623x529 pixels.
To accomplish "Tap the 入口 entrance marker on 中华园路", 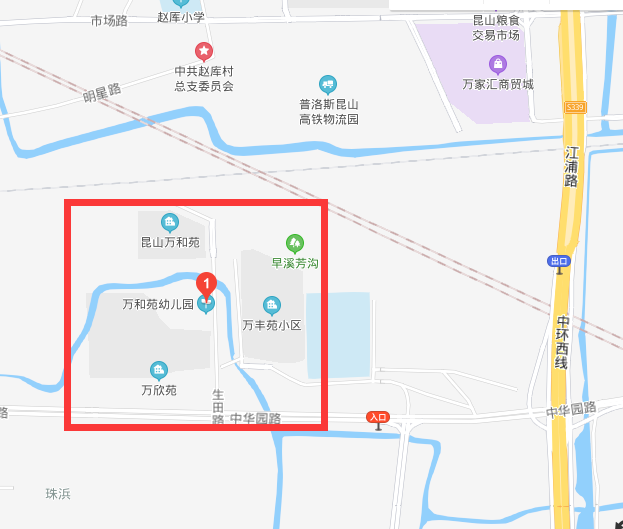I will (x=377, y=417).
